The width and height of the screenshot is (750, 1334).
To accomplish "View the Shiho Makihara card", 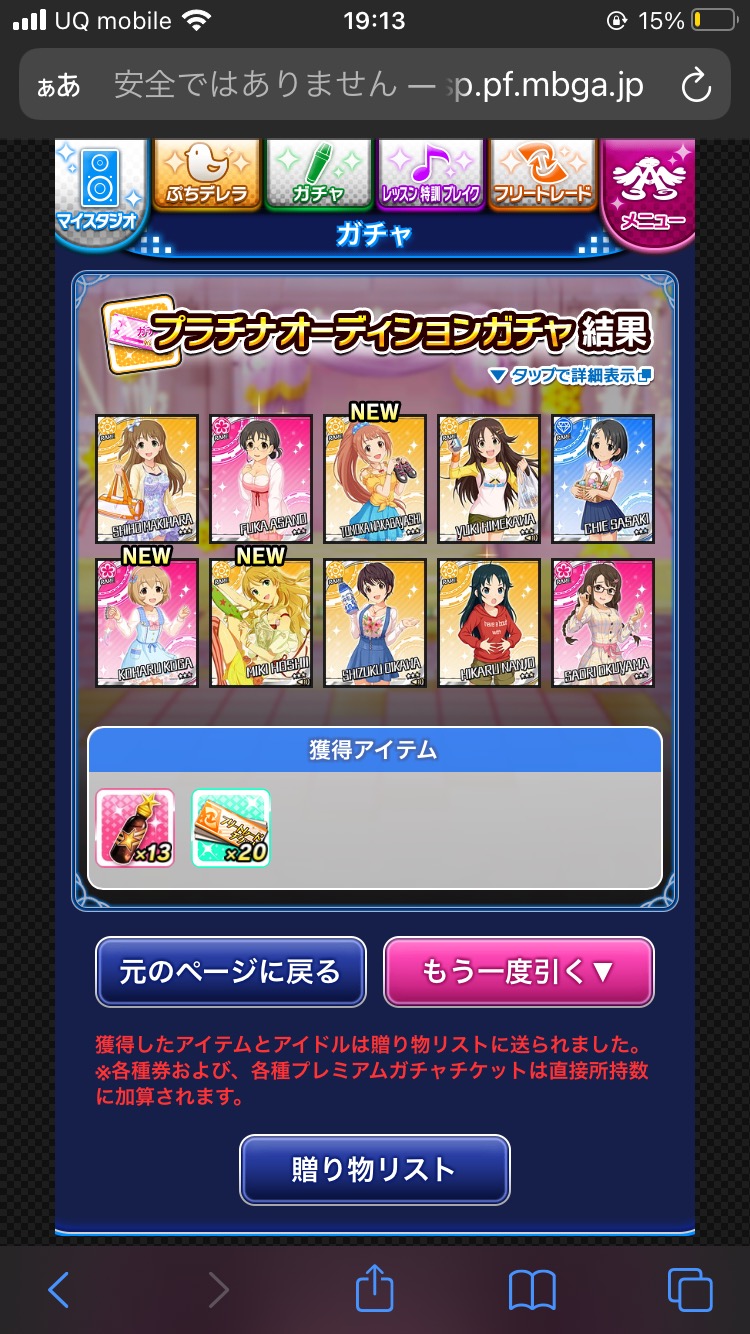I will [x=147, y=479].
